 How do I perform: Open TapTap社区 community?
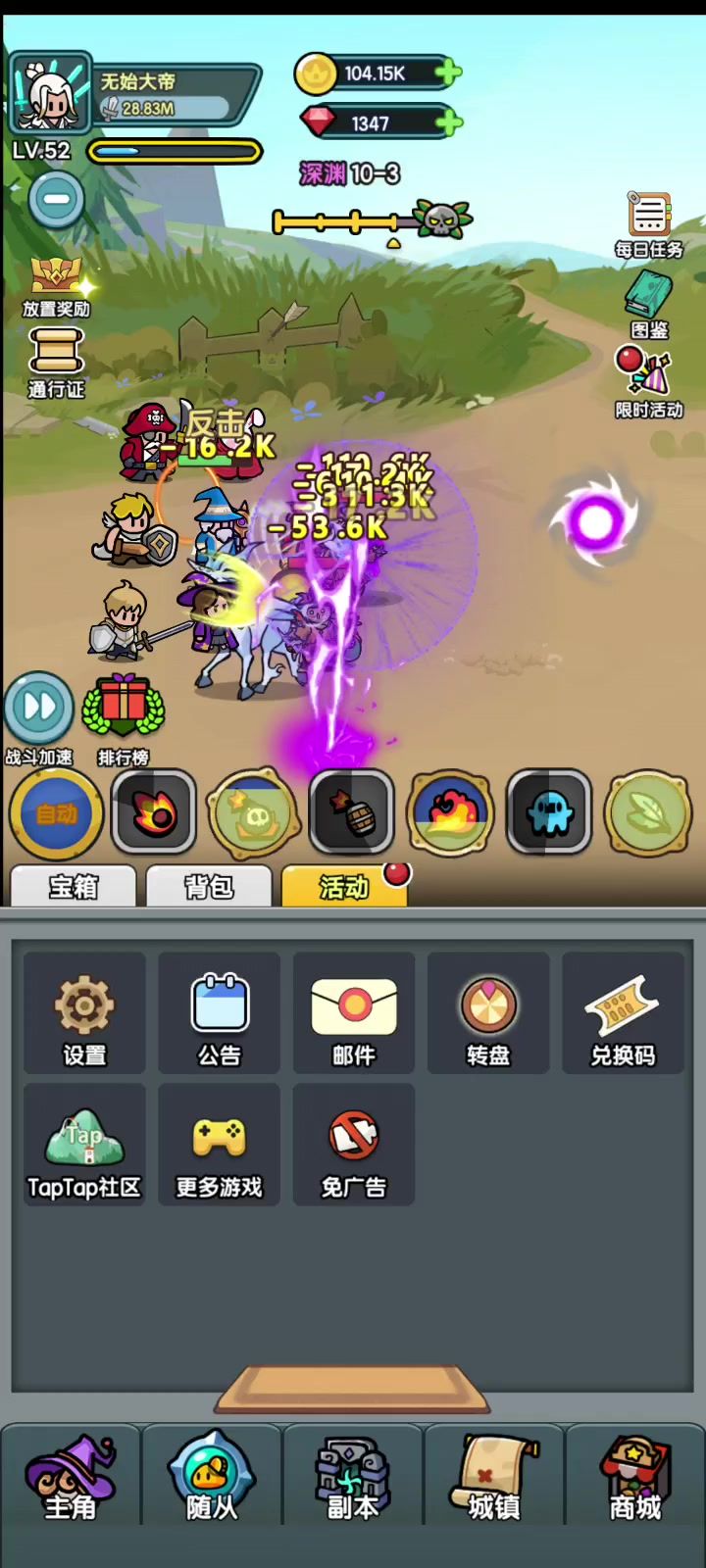(x=84, y=1145)
